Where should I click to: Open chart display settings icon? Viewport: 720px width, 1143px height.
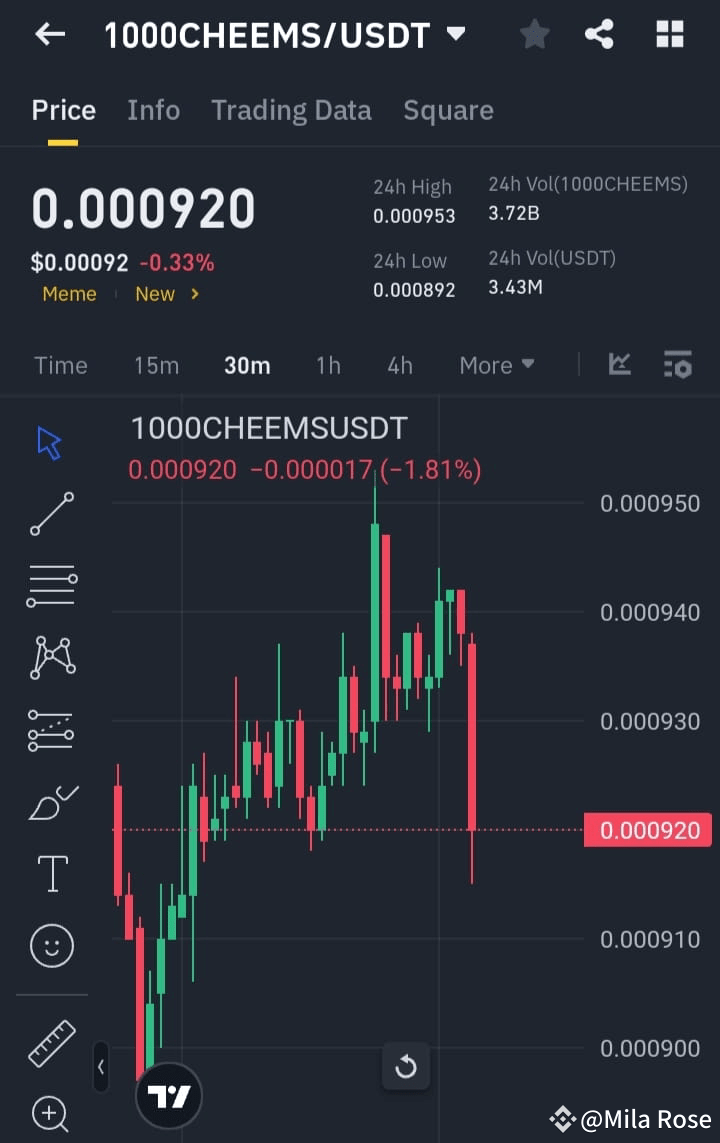pos(678,365)
